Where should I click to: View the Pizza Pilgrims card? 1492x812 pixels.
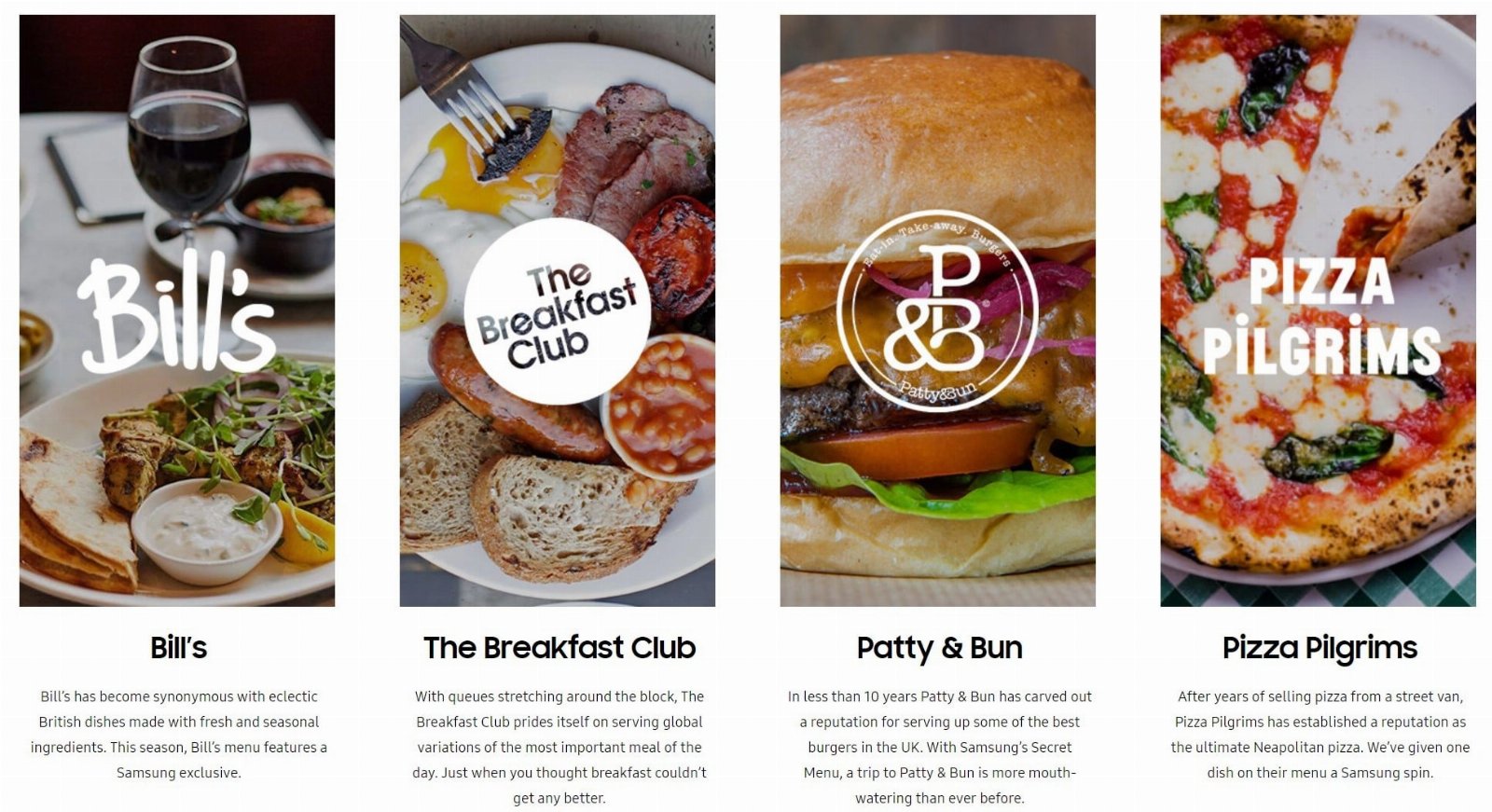coord(1319,310)
